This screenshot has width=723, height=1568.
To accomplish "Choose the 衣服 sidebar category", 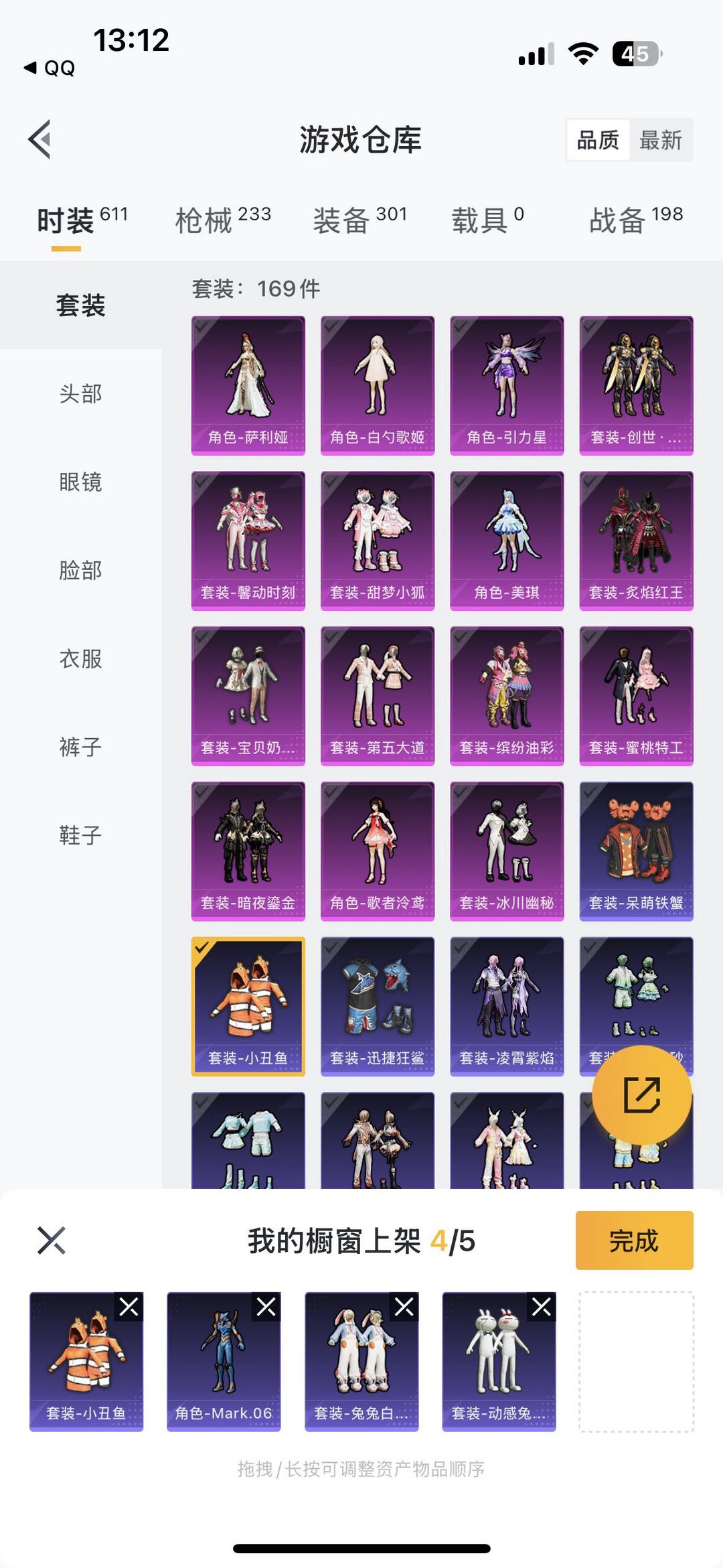I will click(80, 658).
